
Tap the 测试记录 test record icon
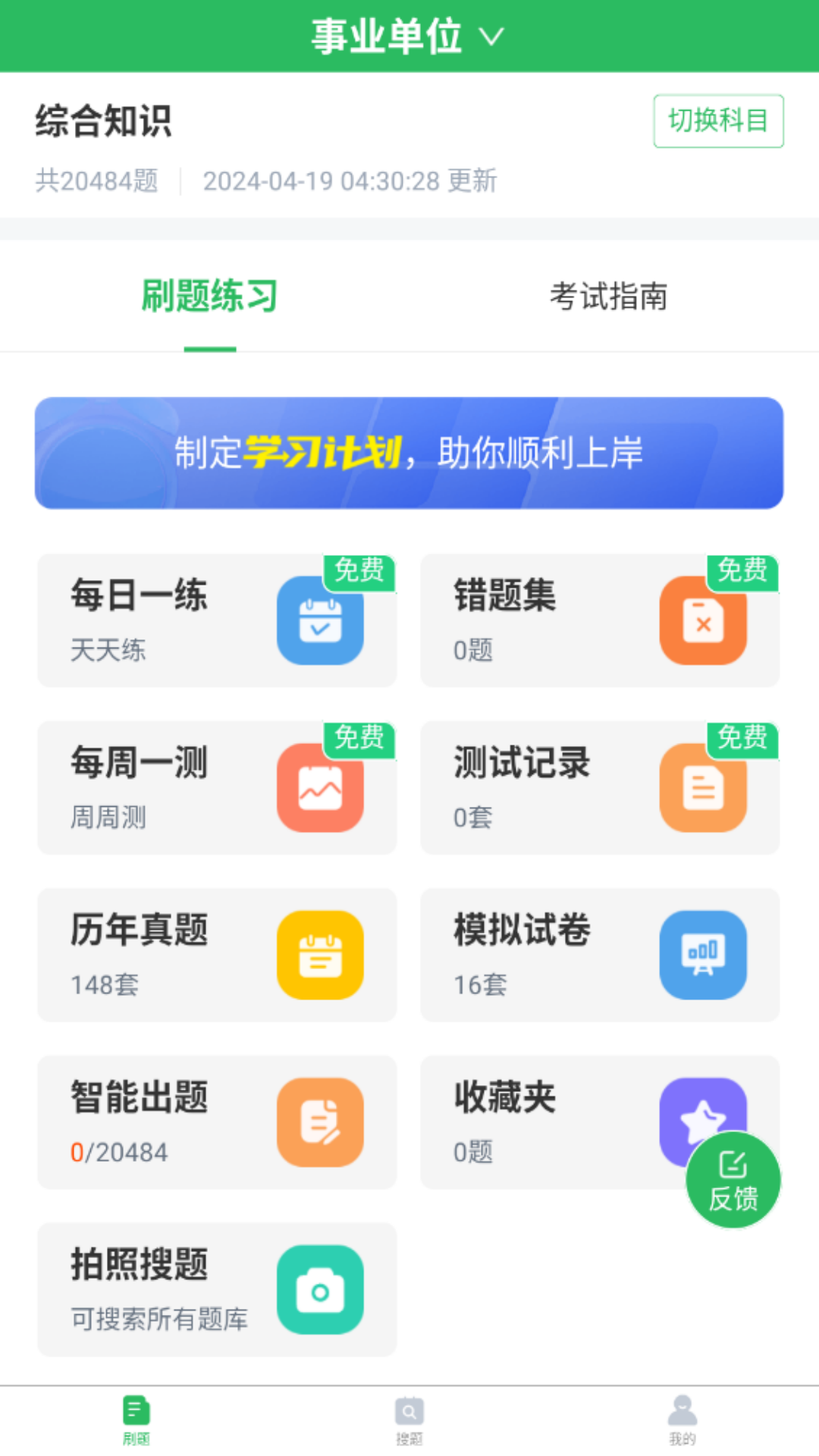pyautogui.click(x=703, y=787)
